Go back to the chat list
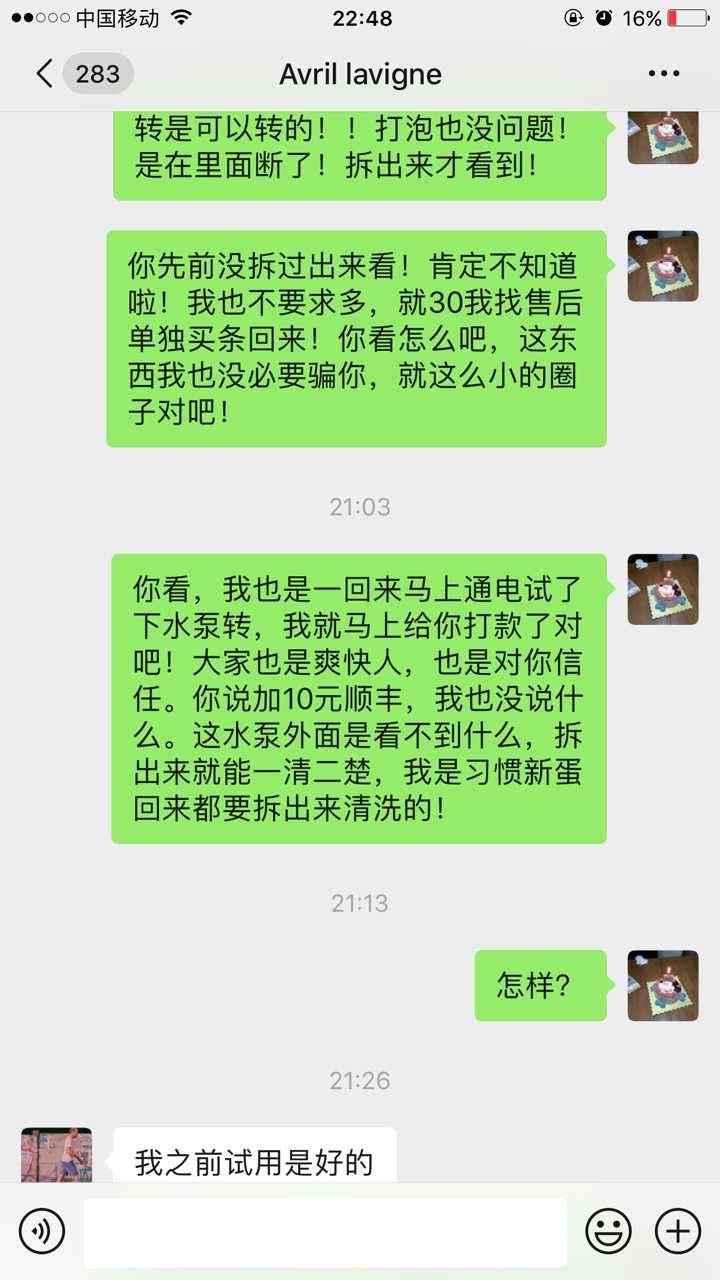 (x=45, y=74)
